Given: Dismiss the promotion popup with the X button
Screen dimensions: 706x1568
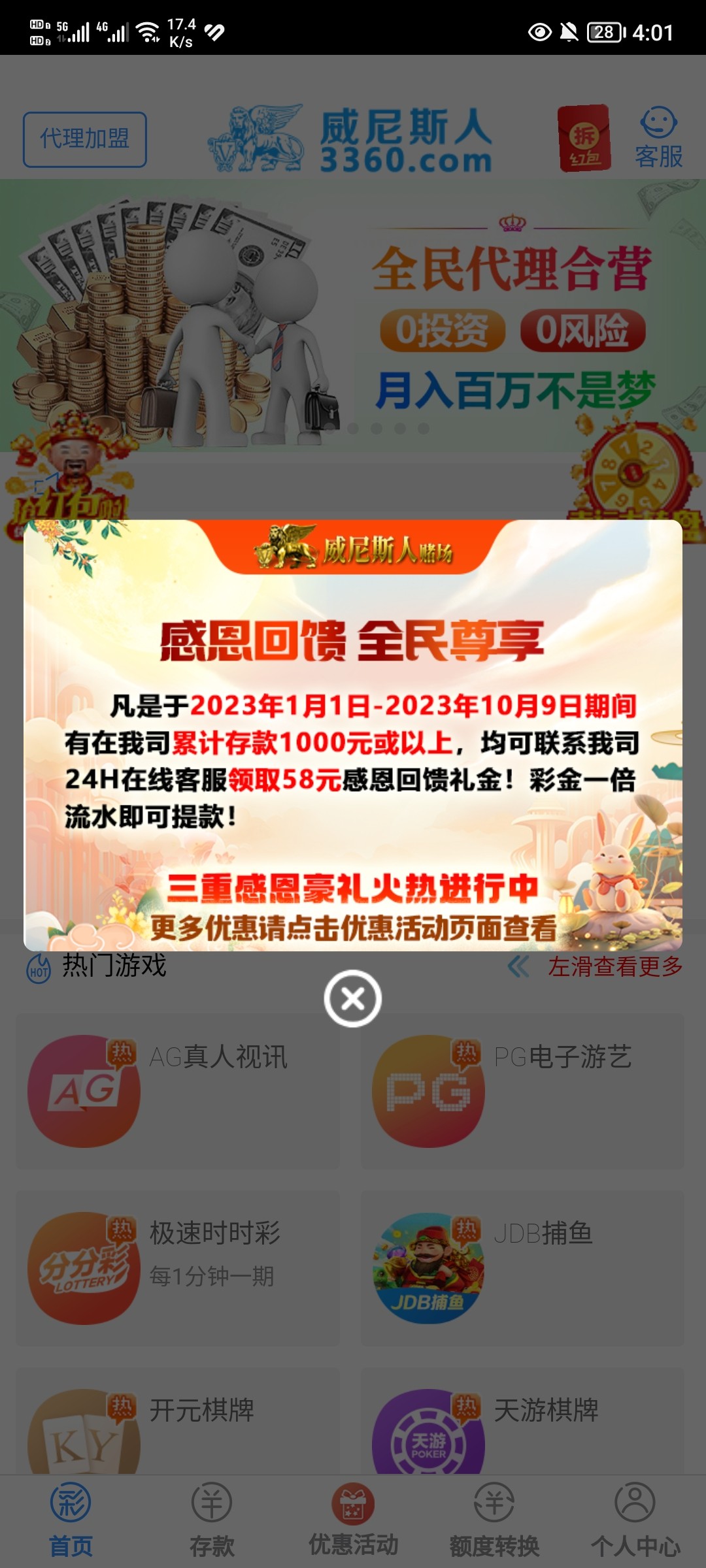Looking at the screenshot, I should (353, 998).
